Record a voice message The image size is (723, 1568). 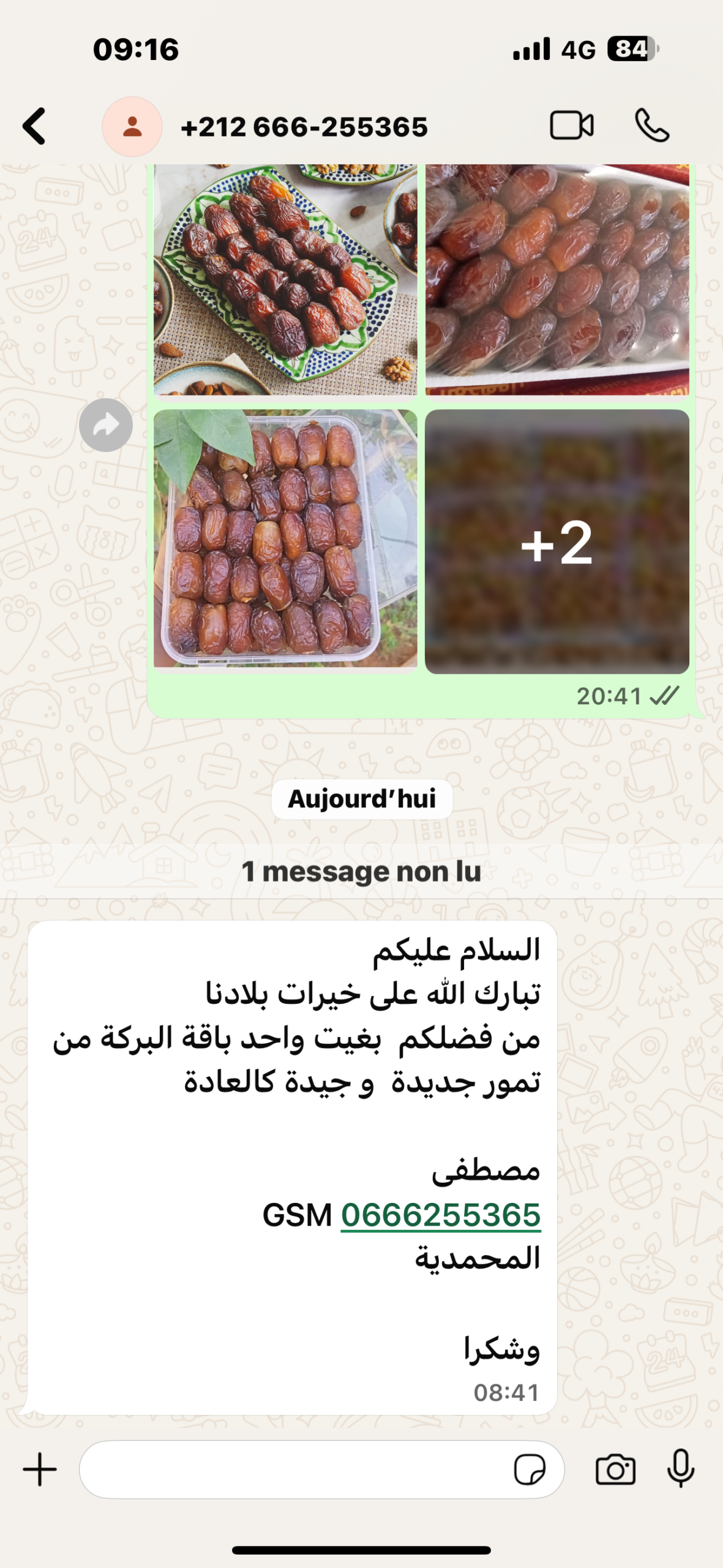pyautogui.click(x=681, y=1468)
